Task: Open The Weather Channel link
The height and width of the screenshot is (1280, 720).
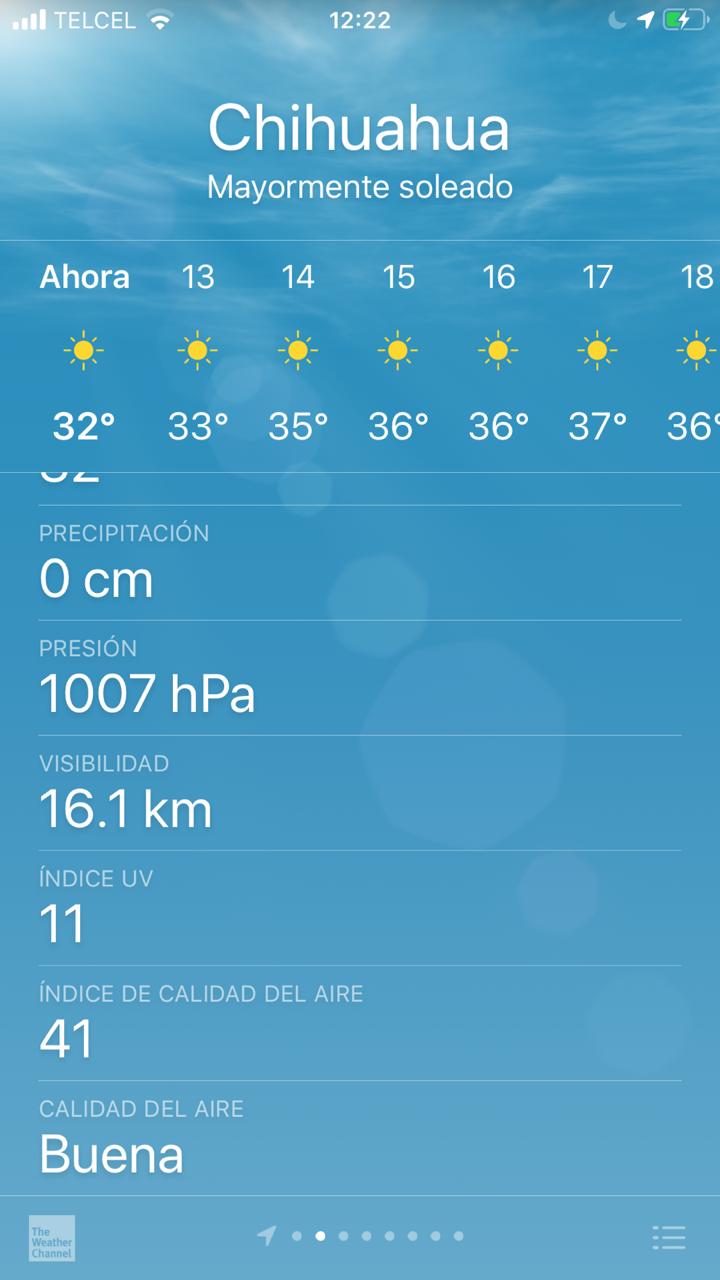Action: 52,1238
